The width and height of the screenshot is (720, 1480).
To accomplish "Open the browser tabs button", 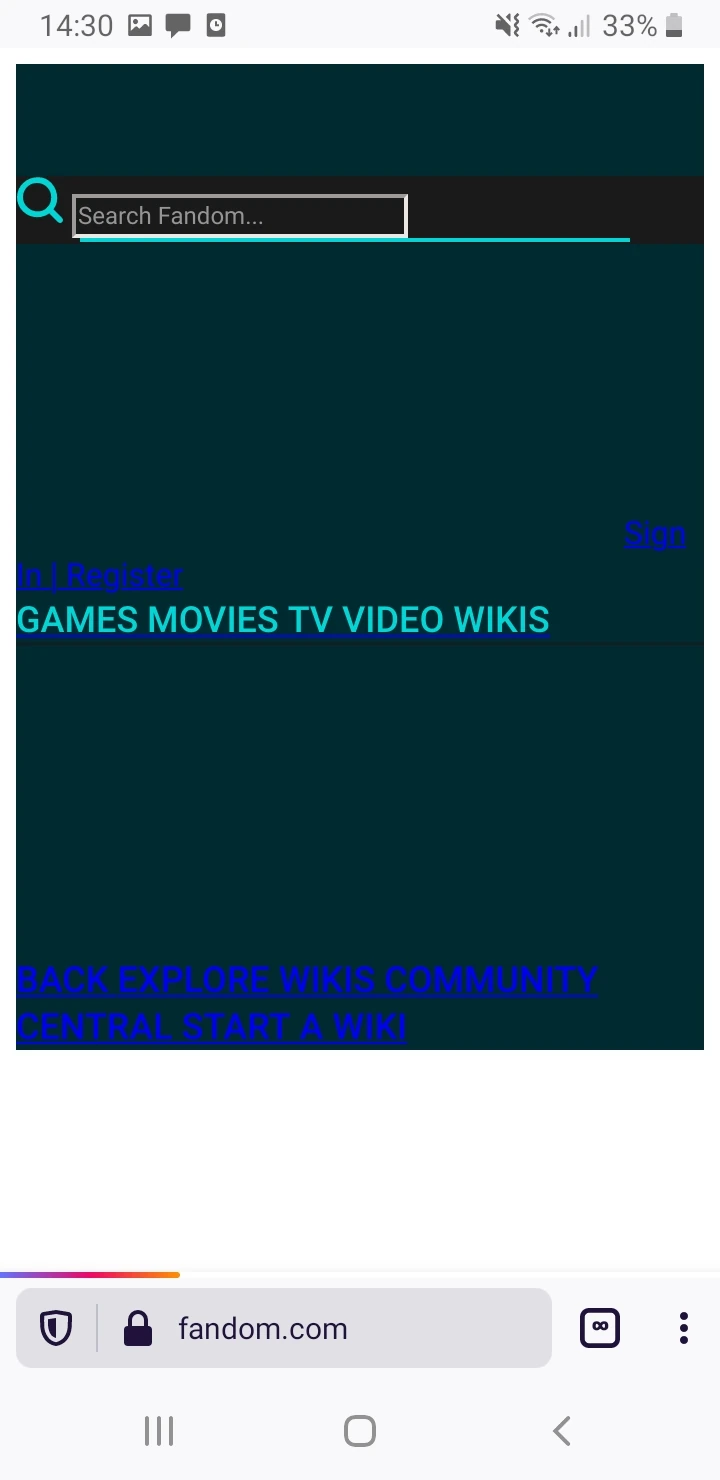I will point(600,1328).
